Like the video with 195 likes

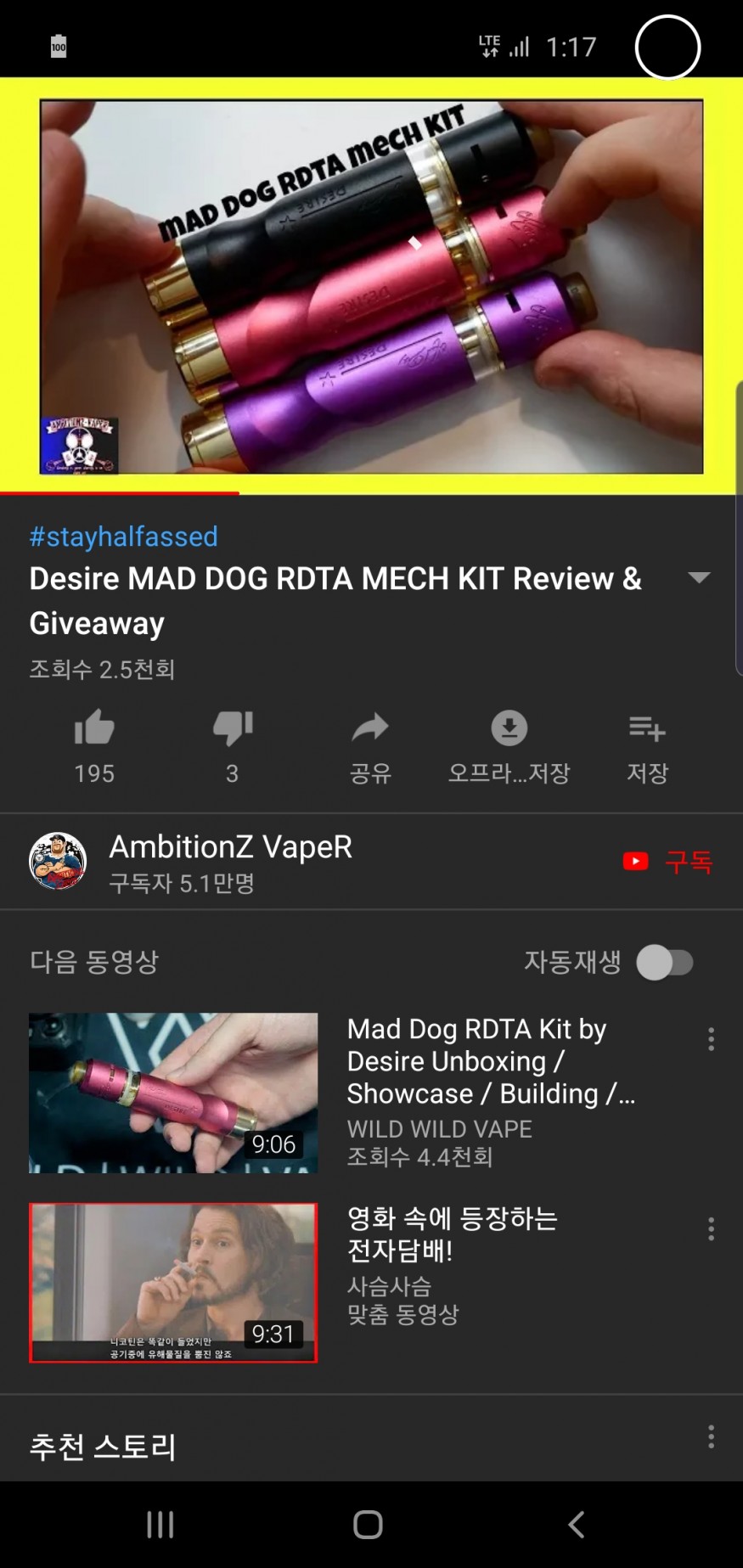click(94, 728)
